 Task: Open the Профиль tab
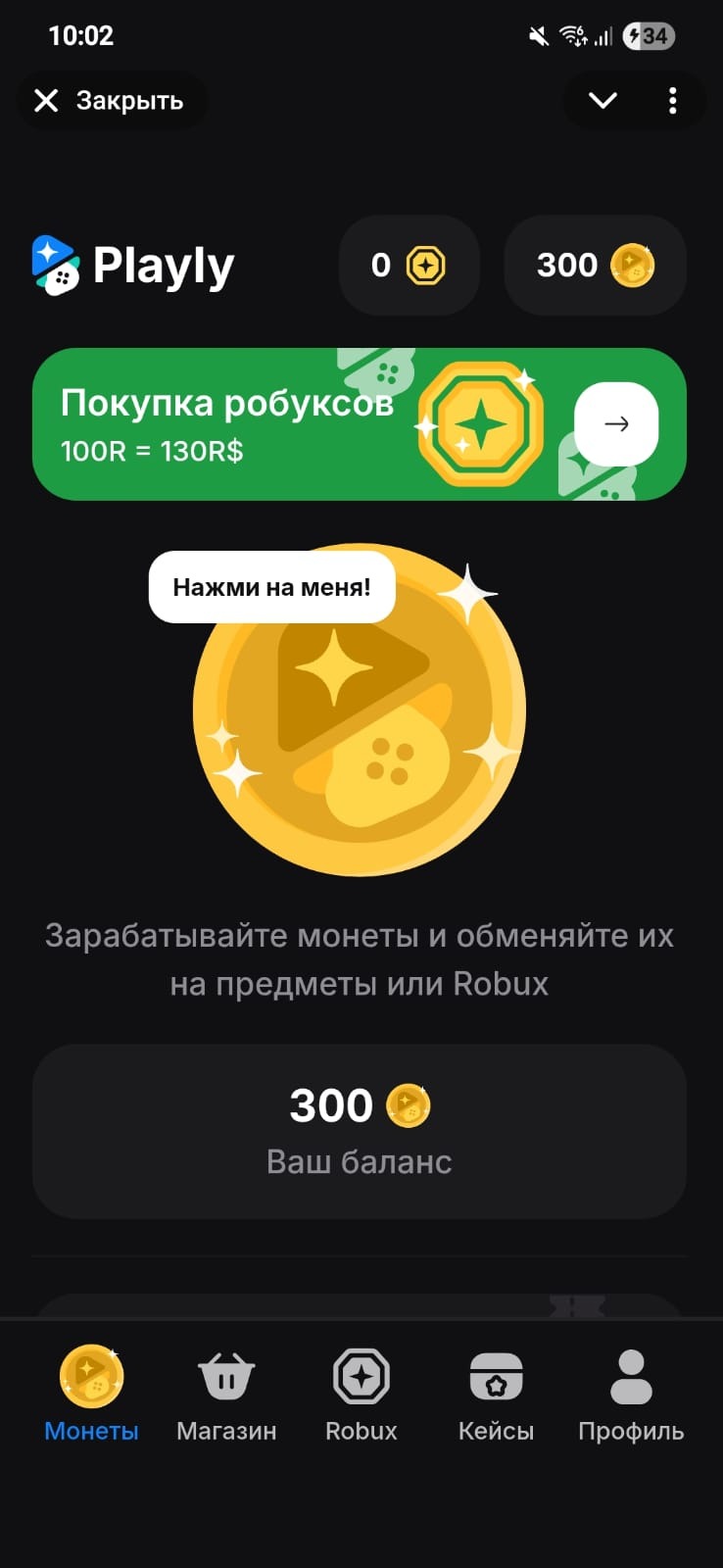pyautogui.click(x=631, y=1394)
